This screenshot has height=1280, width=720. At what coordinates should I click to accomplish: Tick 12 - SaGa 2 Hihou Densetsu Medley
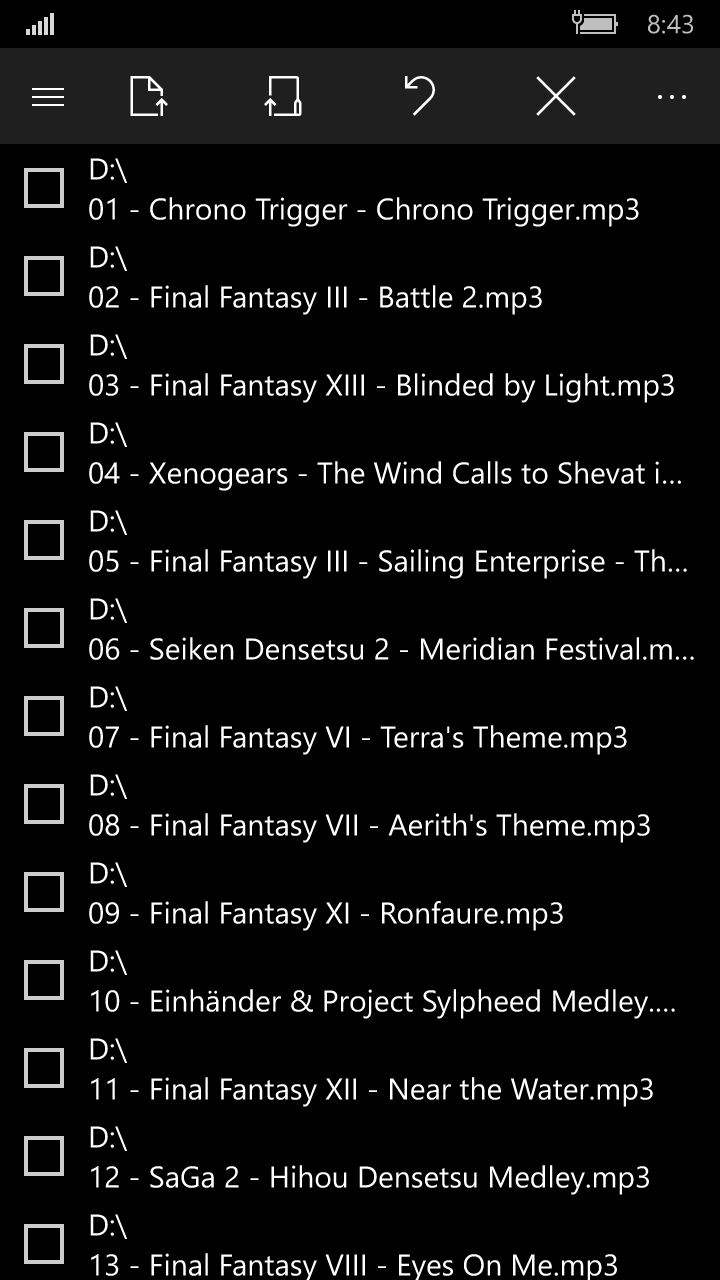[x=44, y=1155]
